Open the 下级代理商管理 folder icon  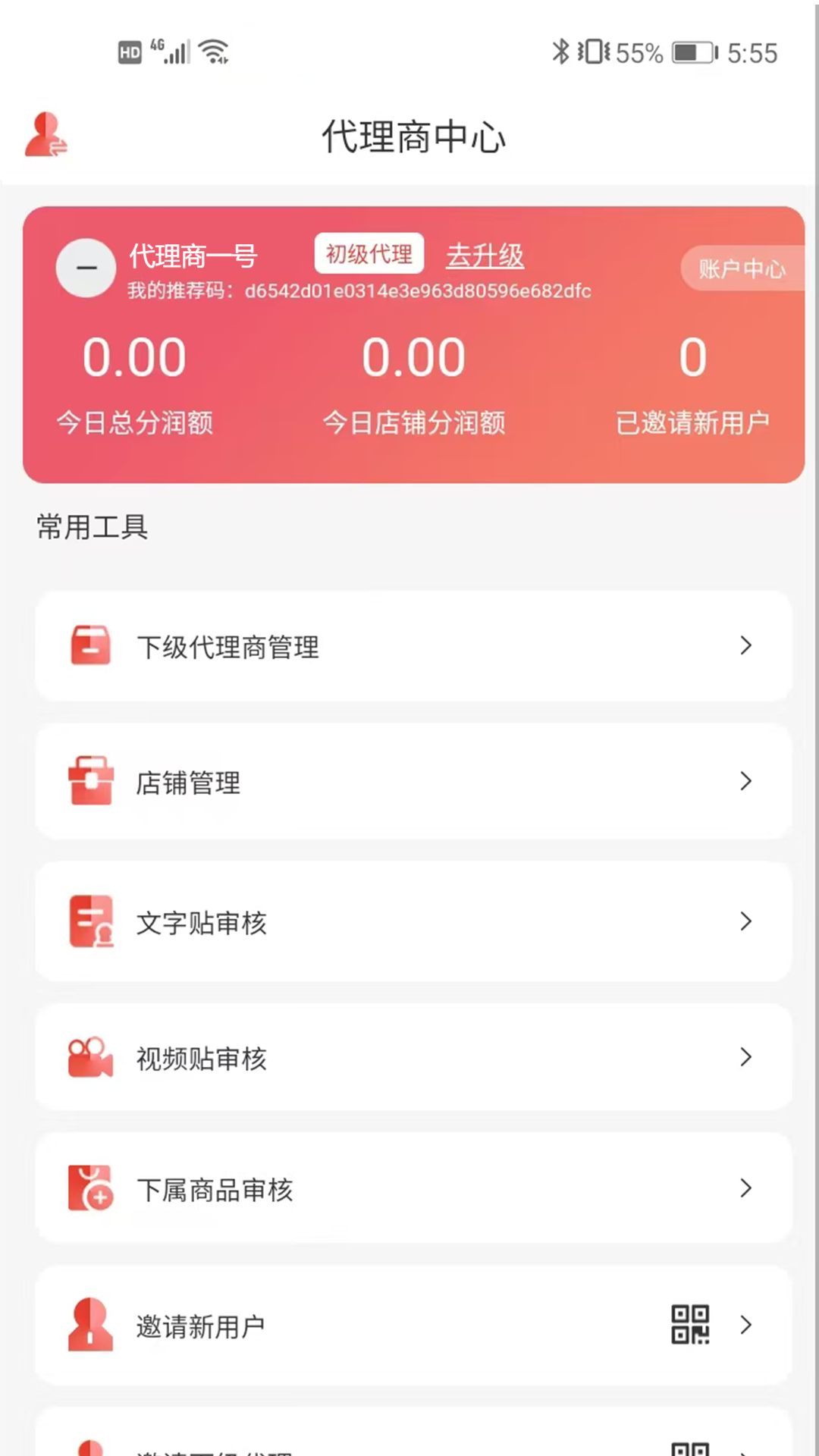91,645
